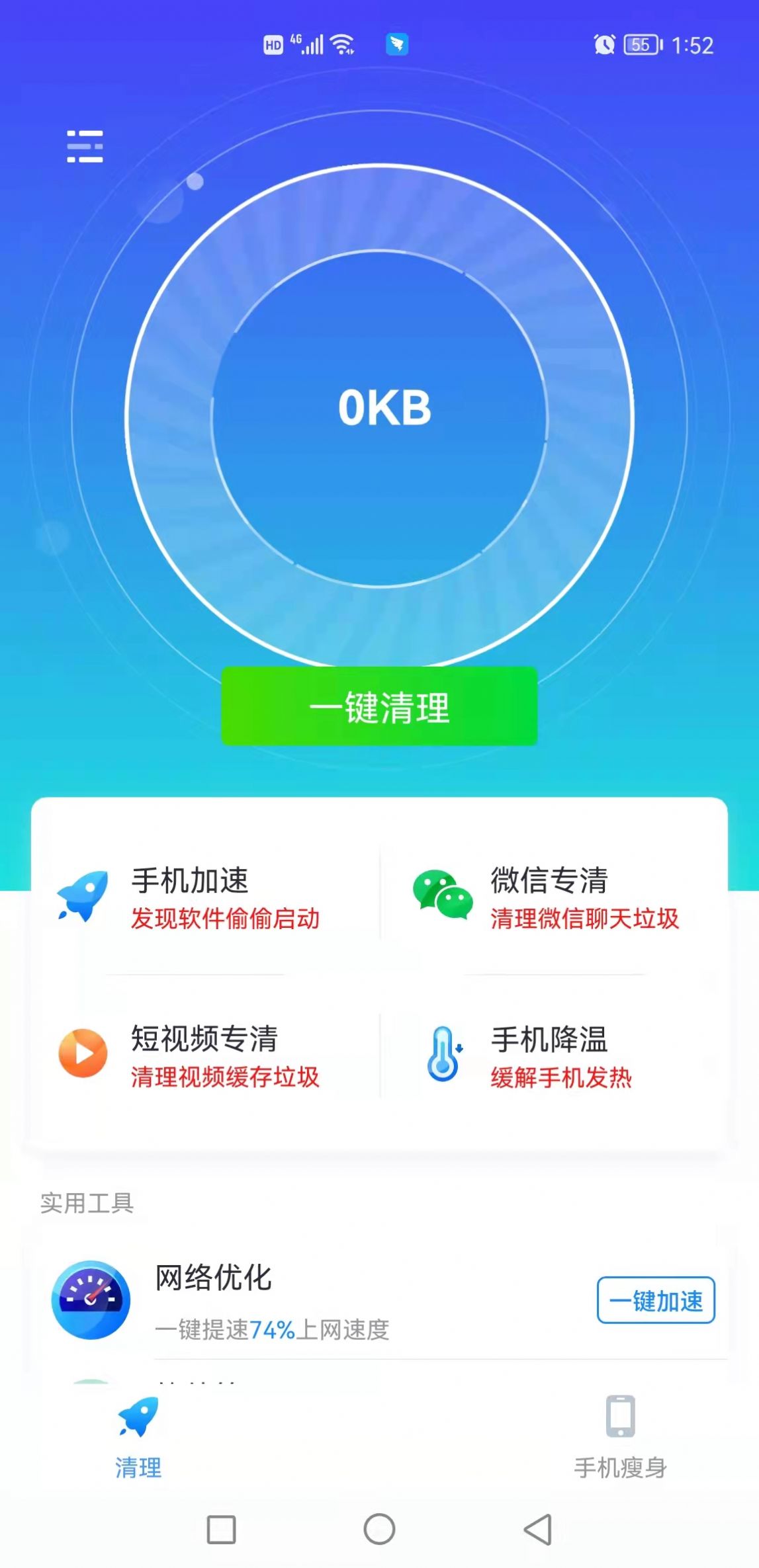The height and width of the screenshot is (1568, 759).
Task: Select the 短视频专清 play icon
Action: point(83,1055)
